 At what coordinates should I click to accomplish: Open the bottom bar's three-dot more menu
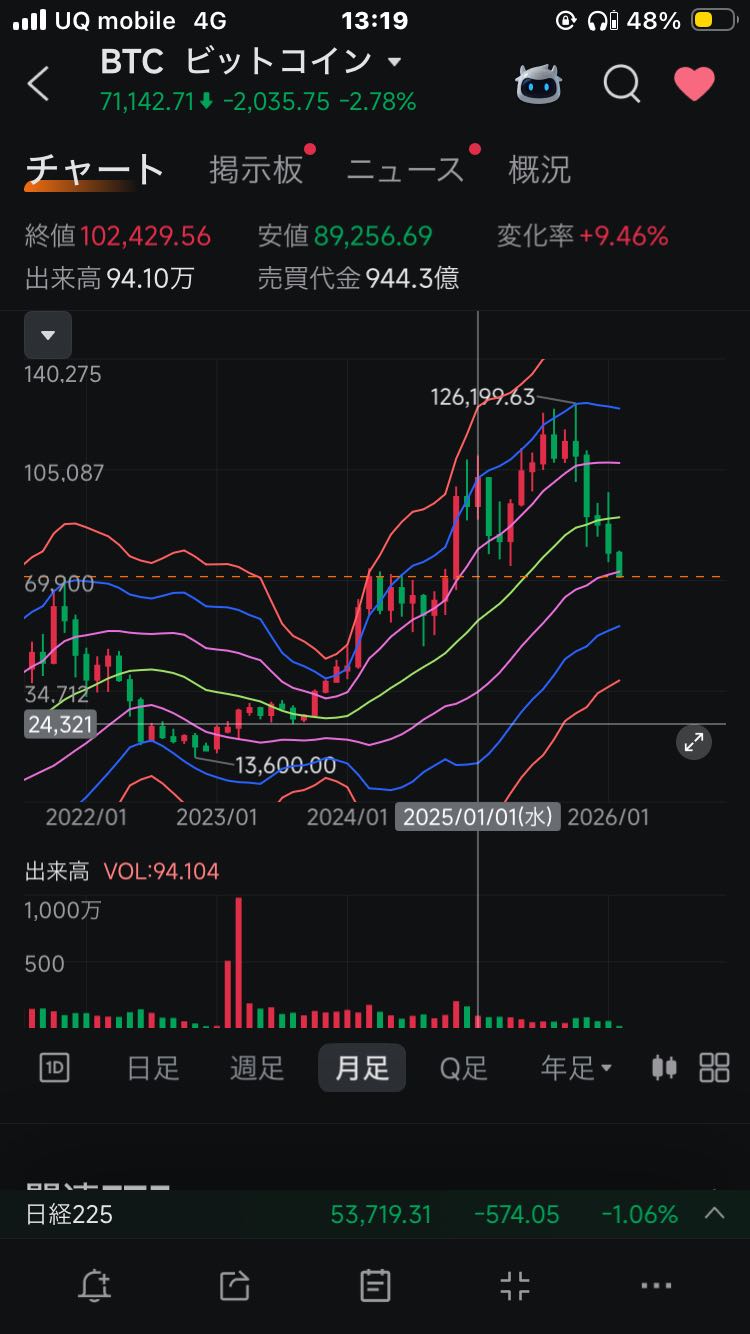coord(656,1285)
